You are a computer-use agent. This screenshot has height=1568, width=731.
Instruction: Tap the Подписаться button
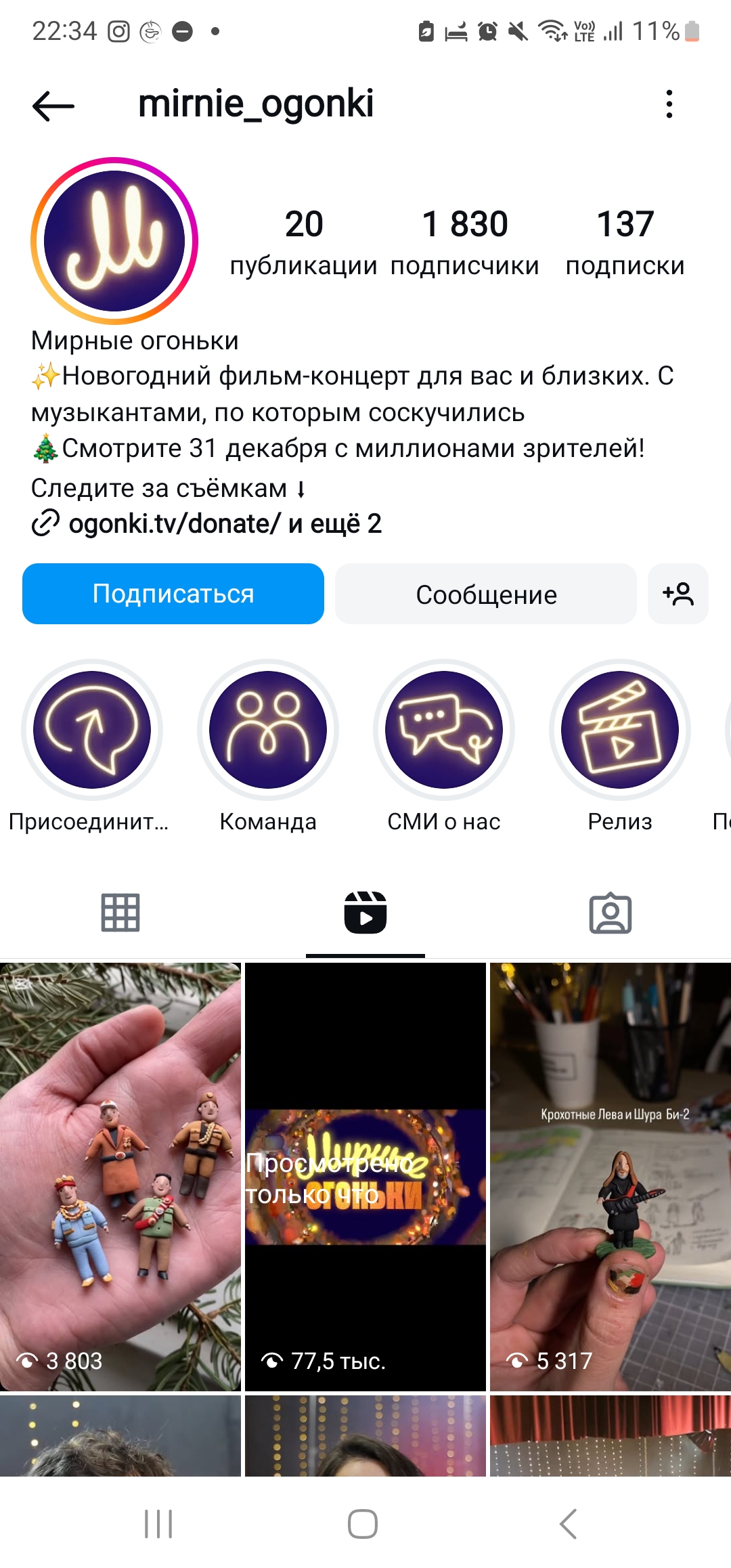pyautogui.click(x=173, y=594)
